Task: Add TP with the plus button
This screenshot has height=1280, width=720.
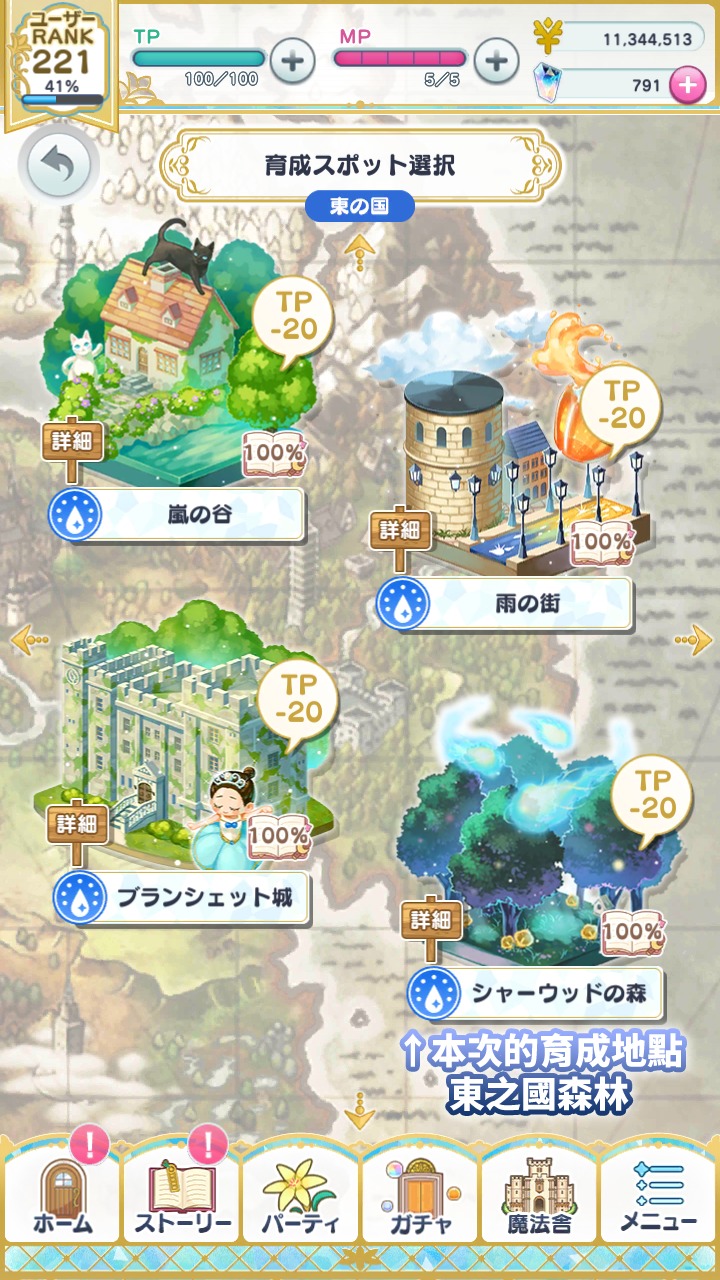Action: click(x=292, y=61)
